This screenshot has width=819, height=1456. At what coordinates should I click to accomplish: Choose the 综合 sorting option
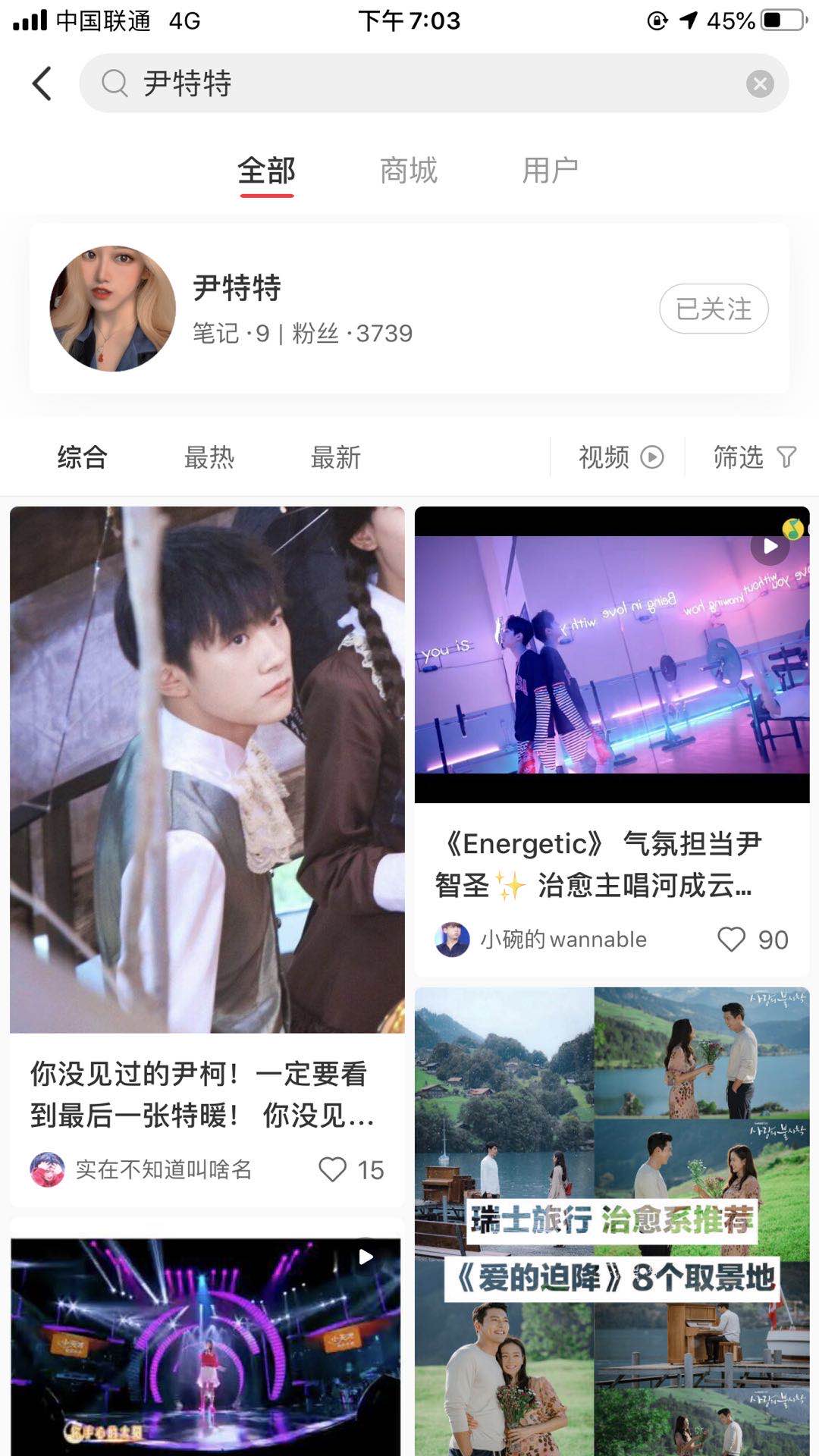tap(83, 457)
